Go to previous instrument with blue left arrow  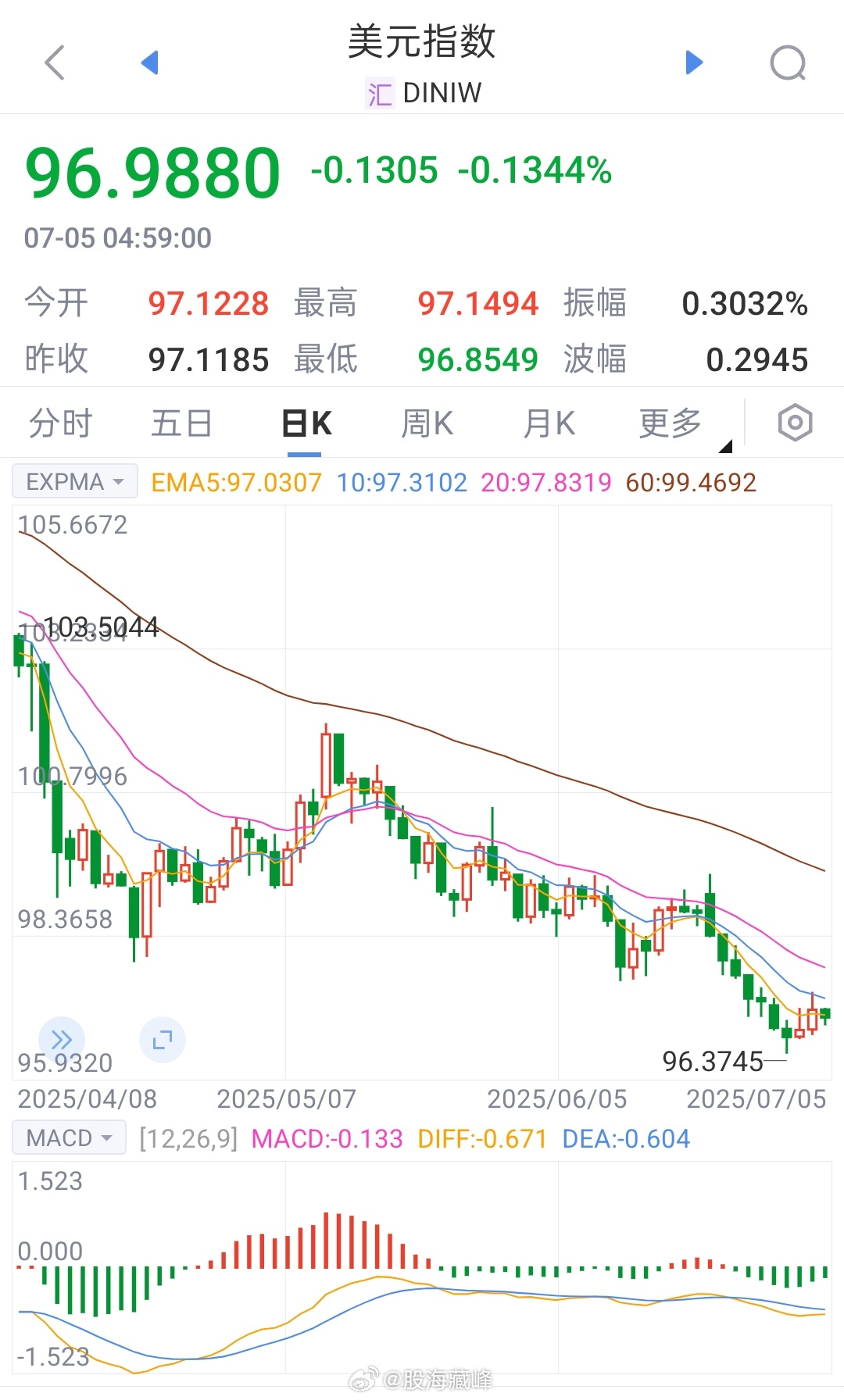[151, 62]
